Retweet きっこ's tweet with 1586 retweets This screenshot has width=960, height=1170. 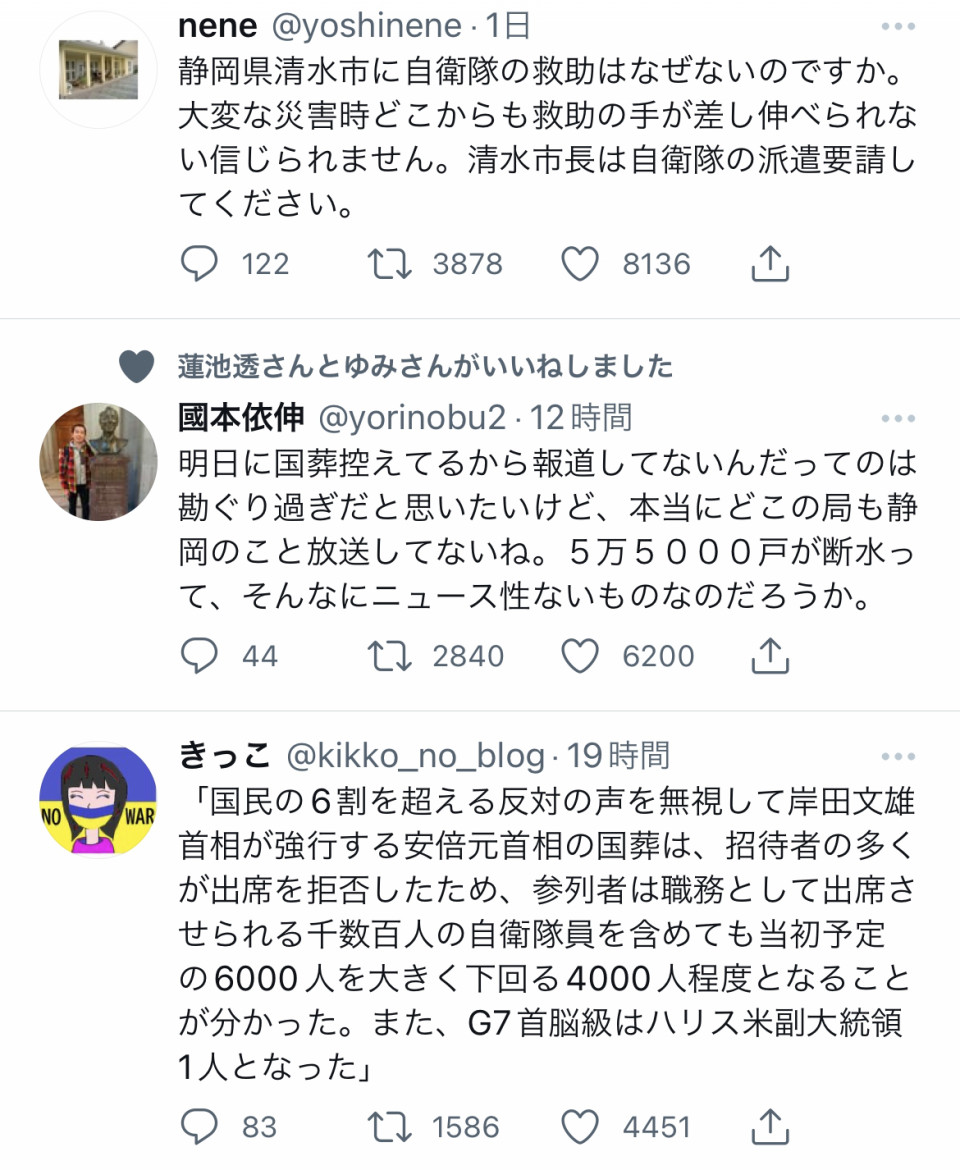[x=388, y=1127]
